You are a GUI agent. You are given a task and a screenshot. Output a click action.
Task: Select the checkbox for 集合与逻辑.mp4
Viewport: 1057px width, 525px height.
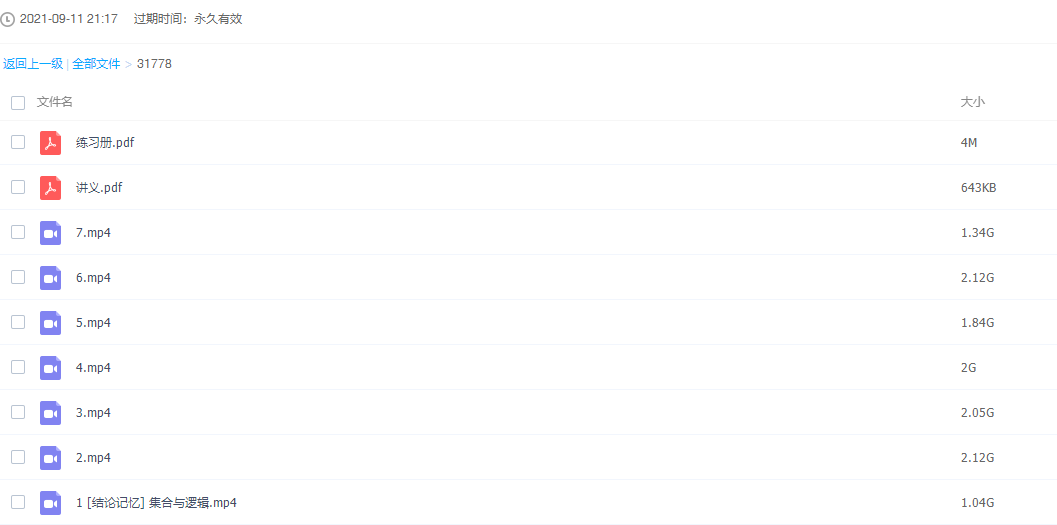(18, 502)
